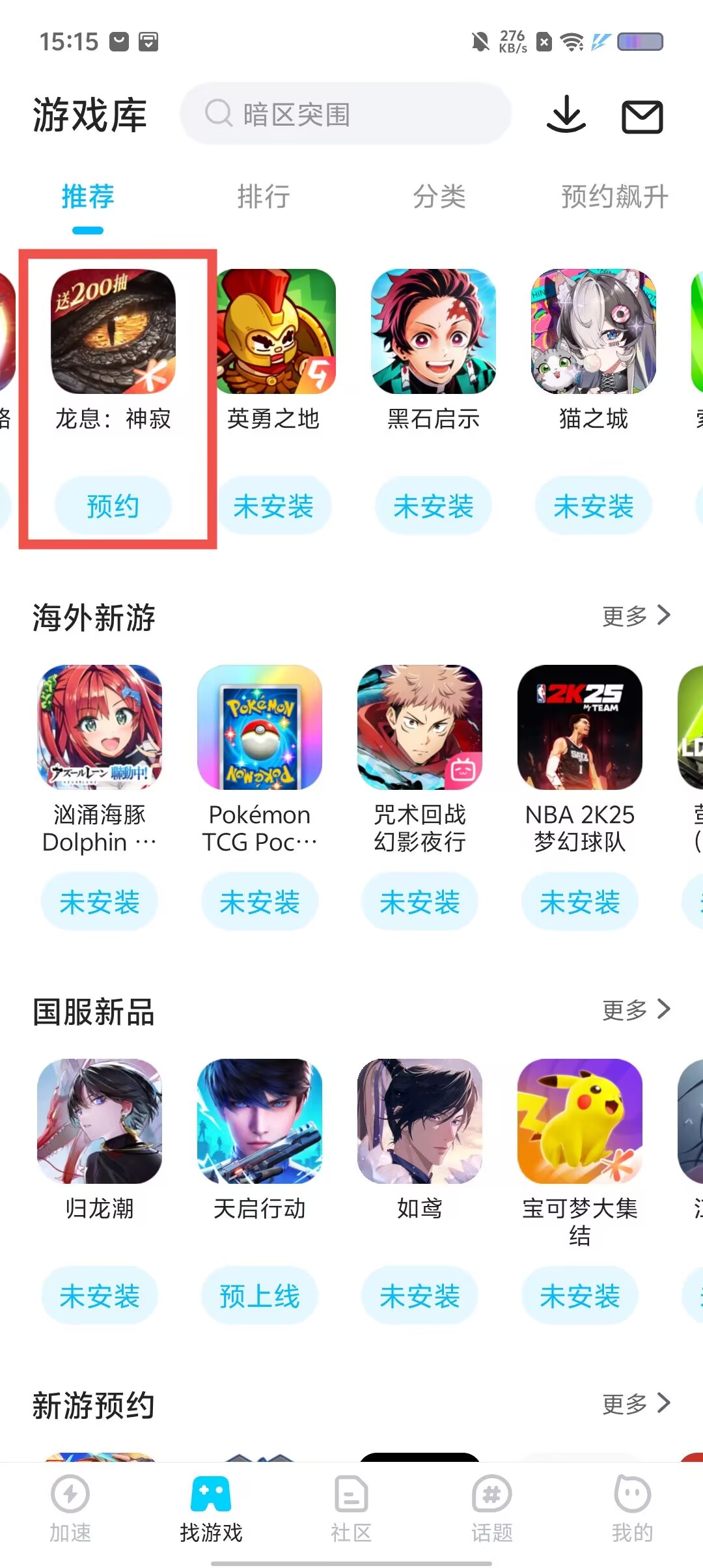Open 更多 for 新游预约

pyautogui.click(x=635, y=1403)
